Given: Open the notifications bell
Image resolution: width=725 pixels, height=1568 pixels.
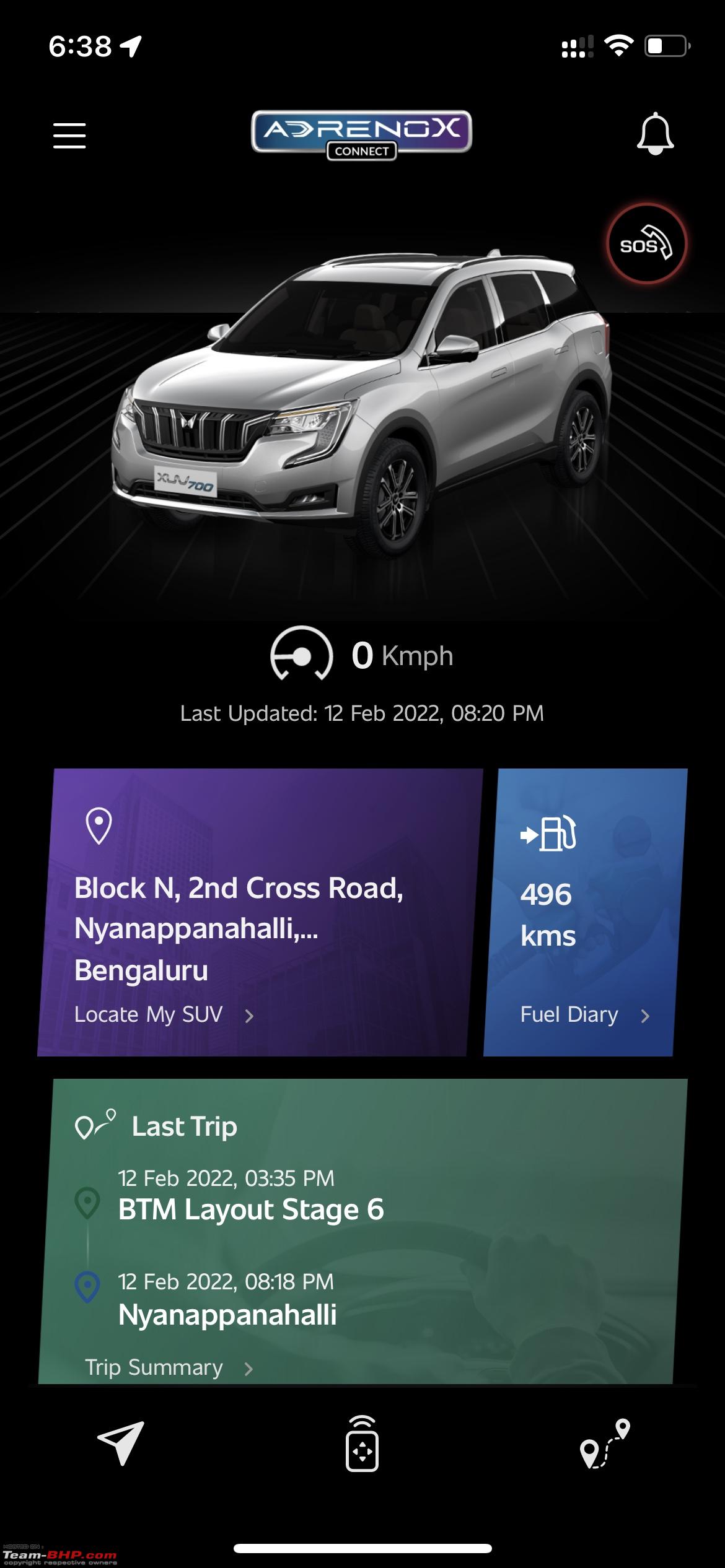Looking at the screenshot, I should click(655, 134).
